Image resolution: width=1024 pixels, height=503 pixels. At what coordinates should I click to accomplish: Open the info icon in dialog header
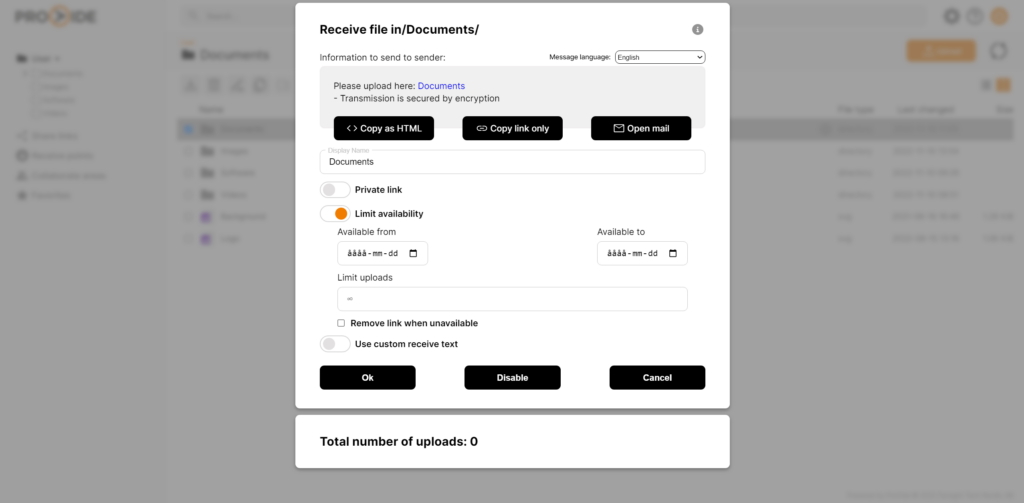click(x=698, y=30)
